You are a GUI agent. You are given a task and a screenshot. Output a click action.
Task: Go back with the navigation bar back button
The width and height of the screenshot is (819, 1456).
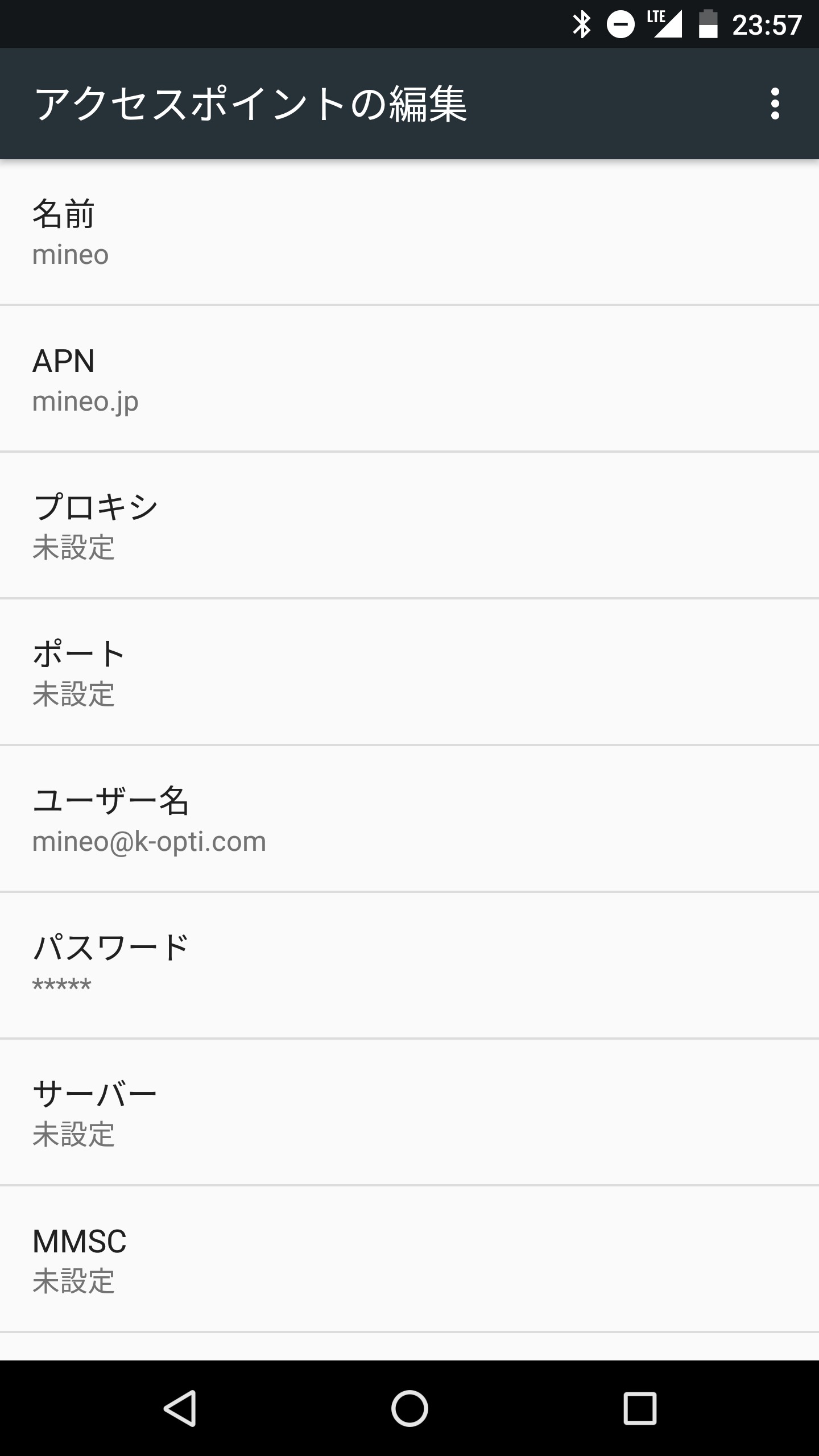coord(180,1408)
